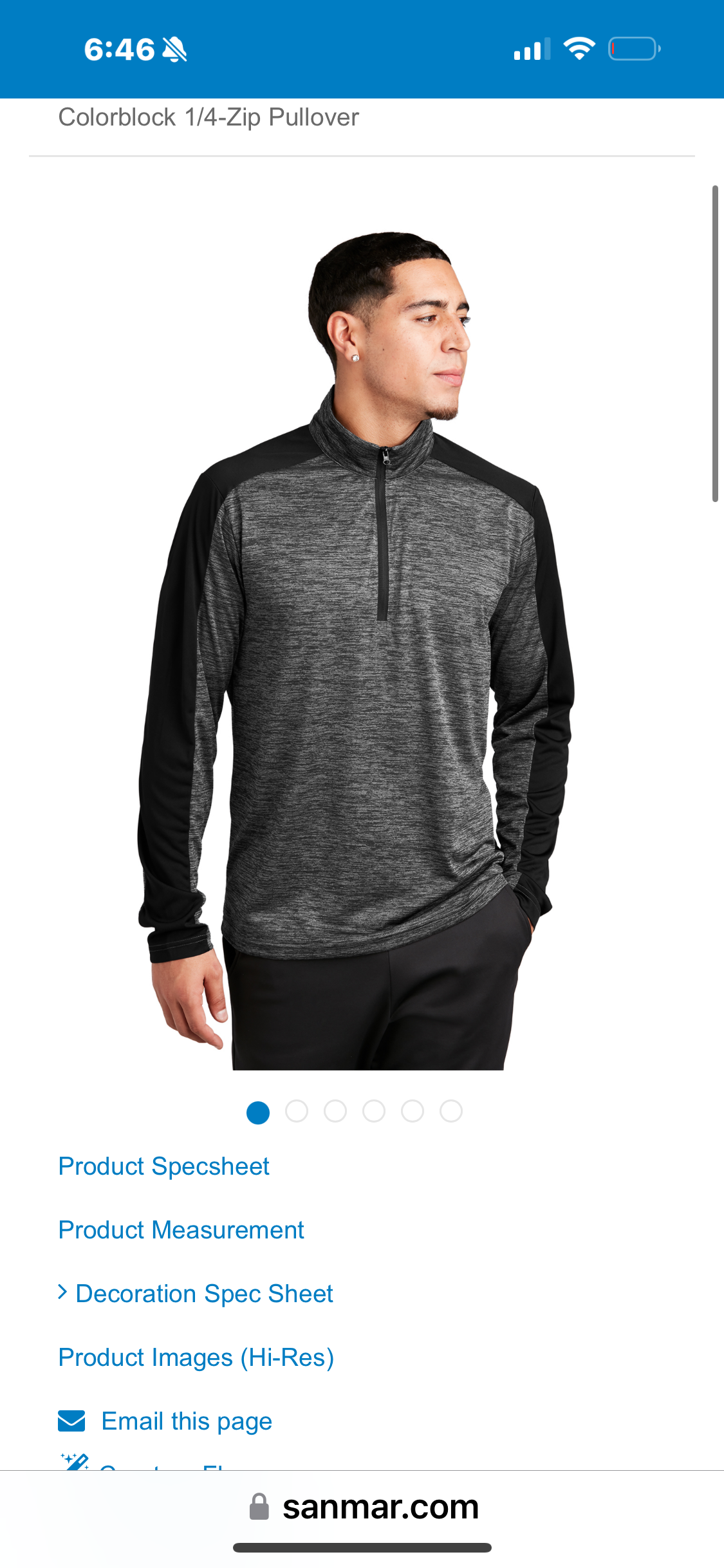Tap the Colorblock 1/4-Zip Pullover title
The width and height of the screenshot is (724, 1568).
(x=208, y=117)
